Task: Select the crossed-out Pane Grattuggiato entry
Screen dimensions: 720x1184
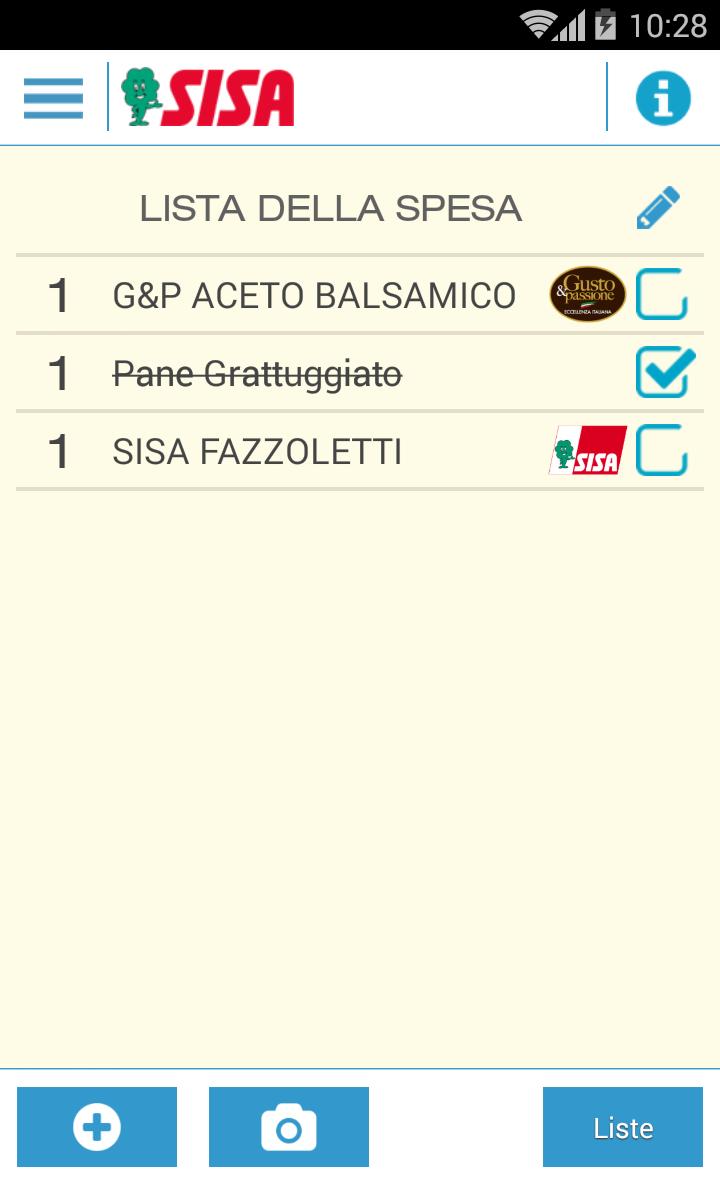Action: [x=257, y=373]
